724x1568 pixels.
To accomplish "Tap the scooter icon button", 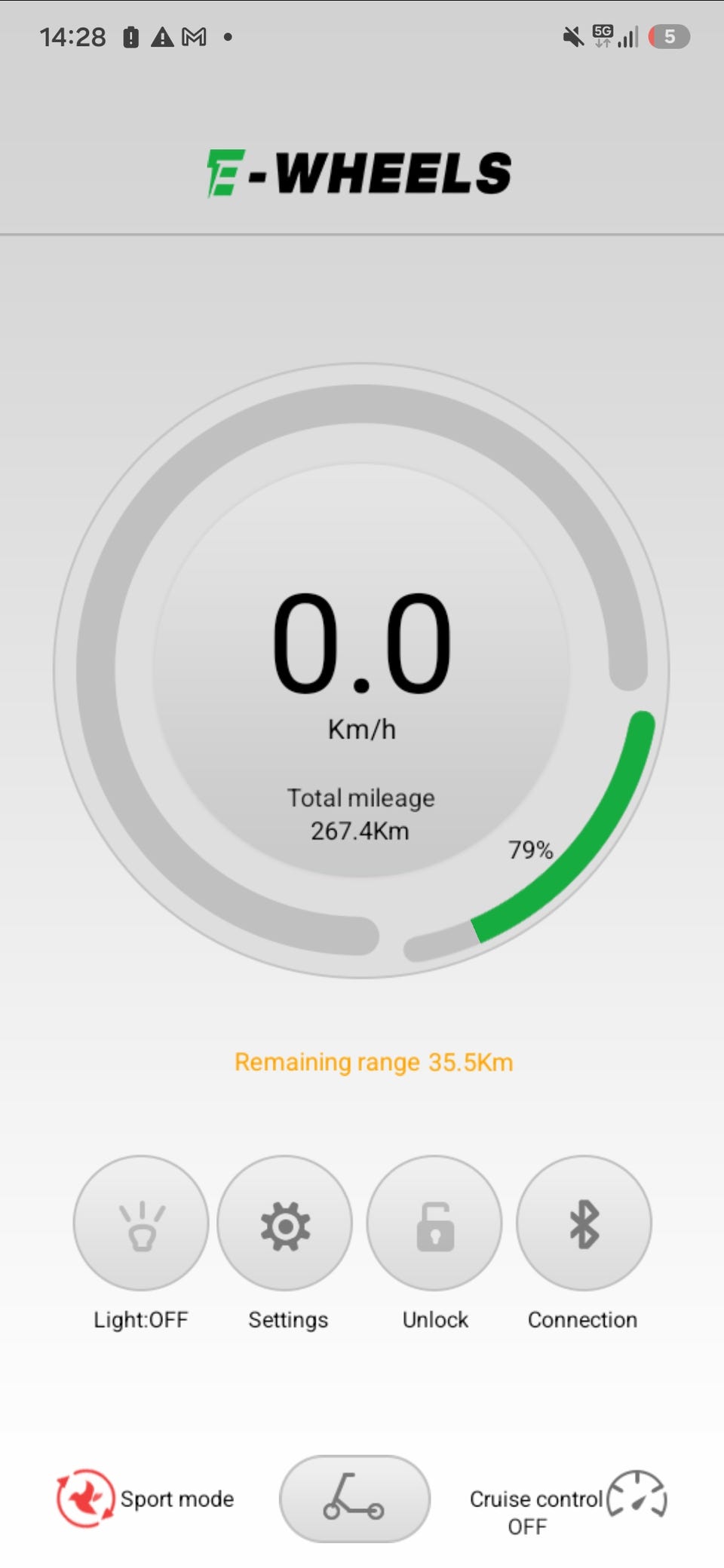I will (x=354, y=1499).
